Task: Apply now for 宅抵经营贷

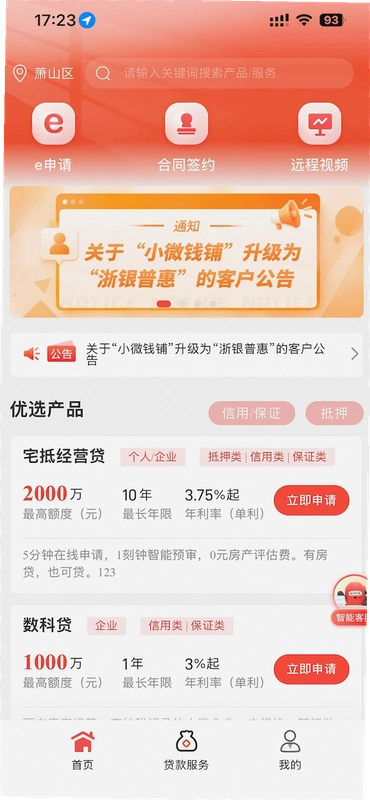Action: [x=311, y=500]
